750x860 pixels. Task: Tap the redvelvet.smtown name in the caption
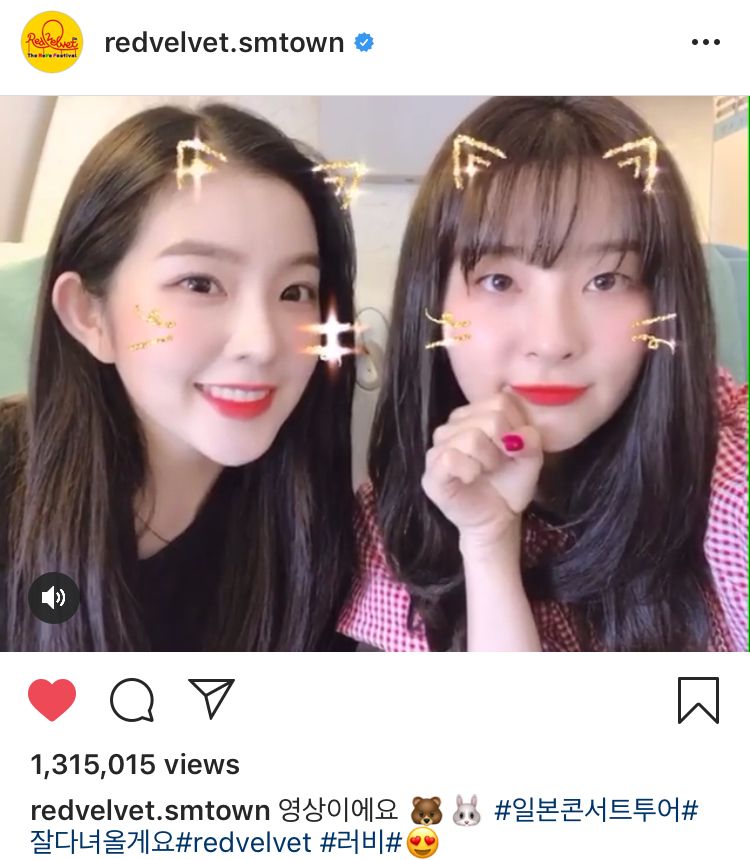[x=149, y=810]
